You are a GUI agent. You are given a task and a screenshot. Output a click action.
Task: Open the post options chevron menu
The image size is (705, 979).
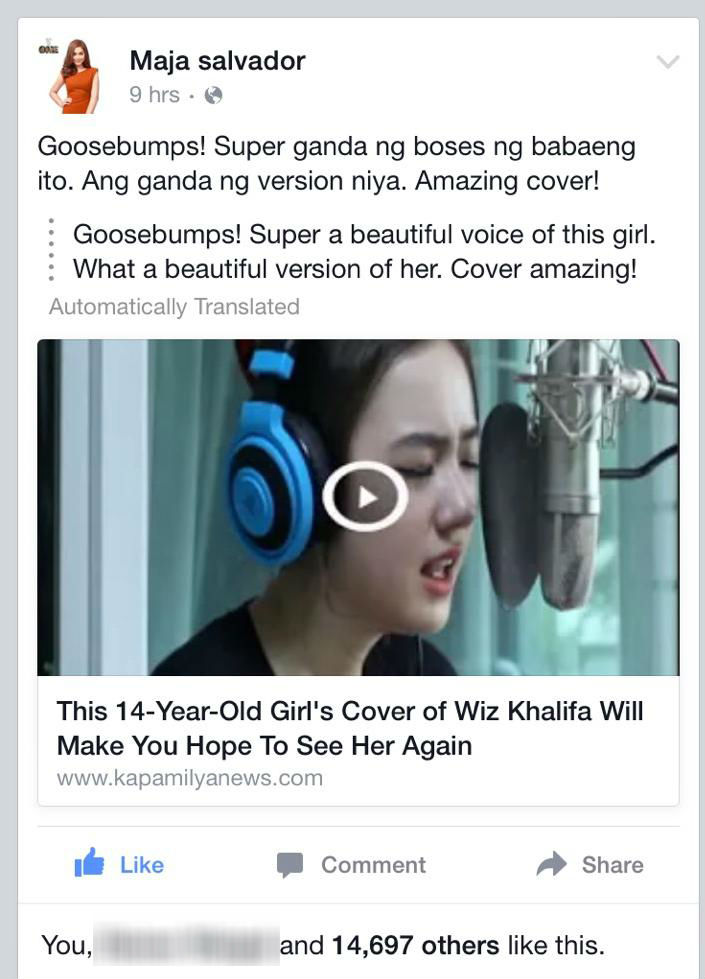point(667,62)
